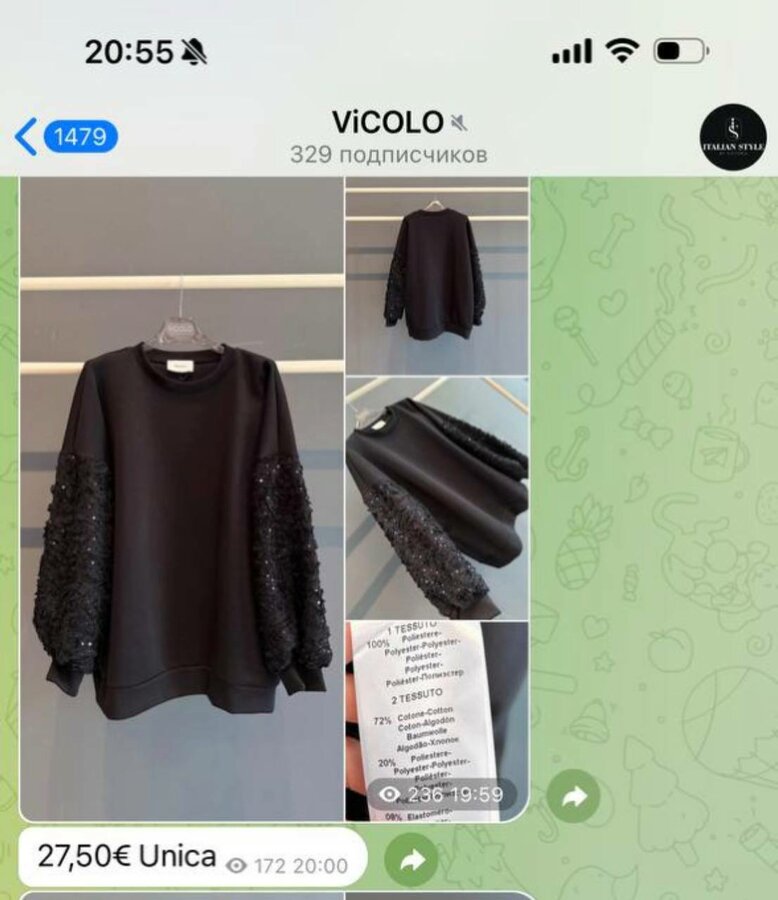
Task: Open the ViCOLO channel info header
Action: (x=389, y=137)
